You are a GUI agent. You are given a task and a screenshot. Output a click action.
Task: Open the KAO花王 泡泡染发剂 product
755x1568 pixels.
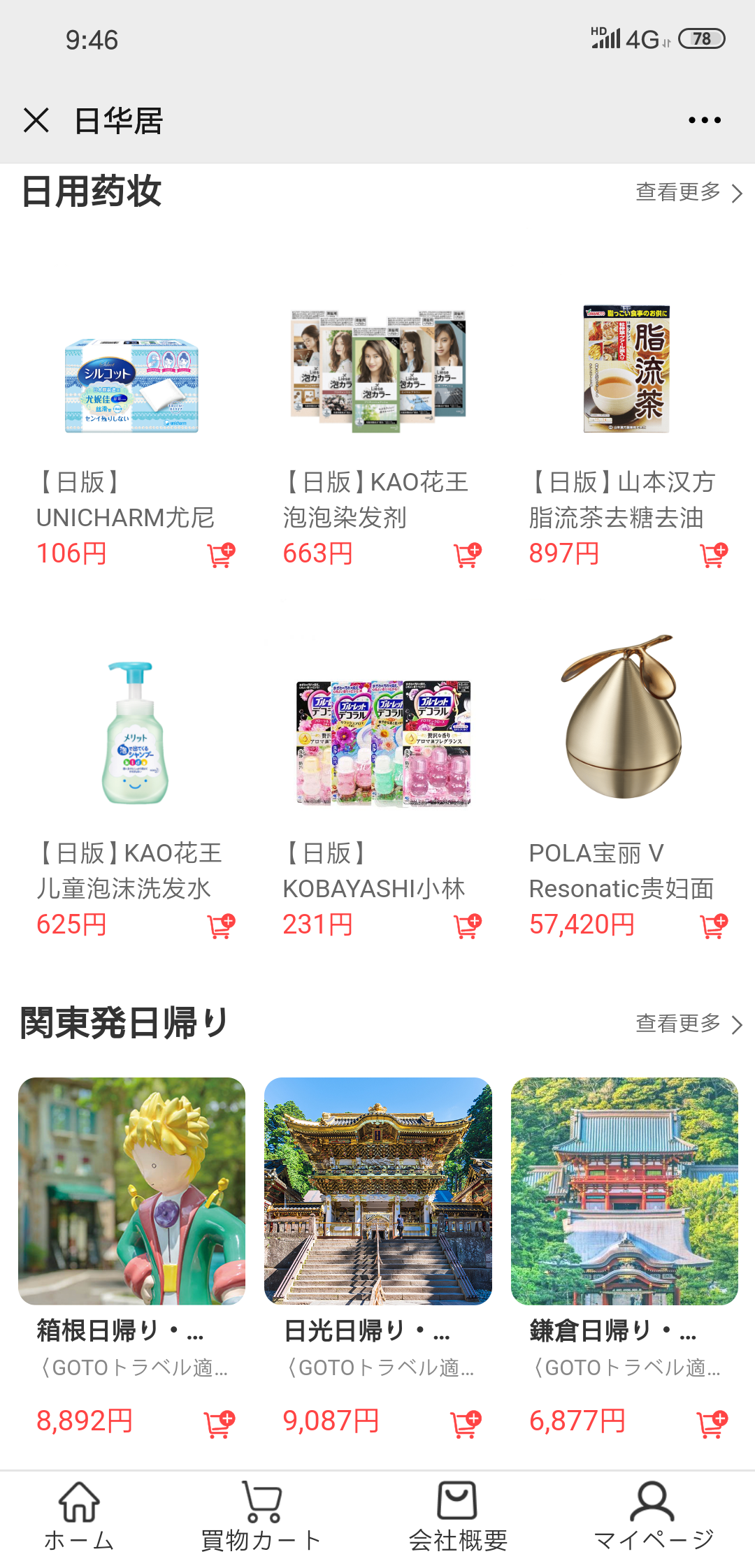(x=377, y=370)
